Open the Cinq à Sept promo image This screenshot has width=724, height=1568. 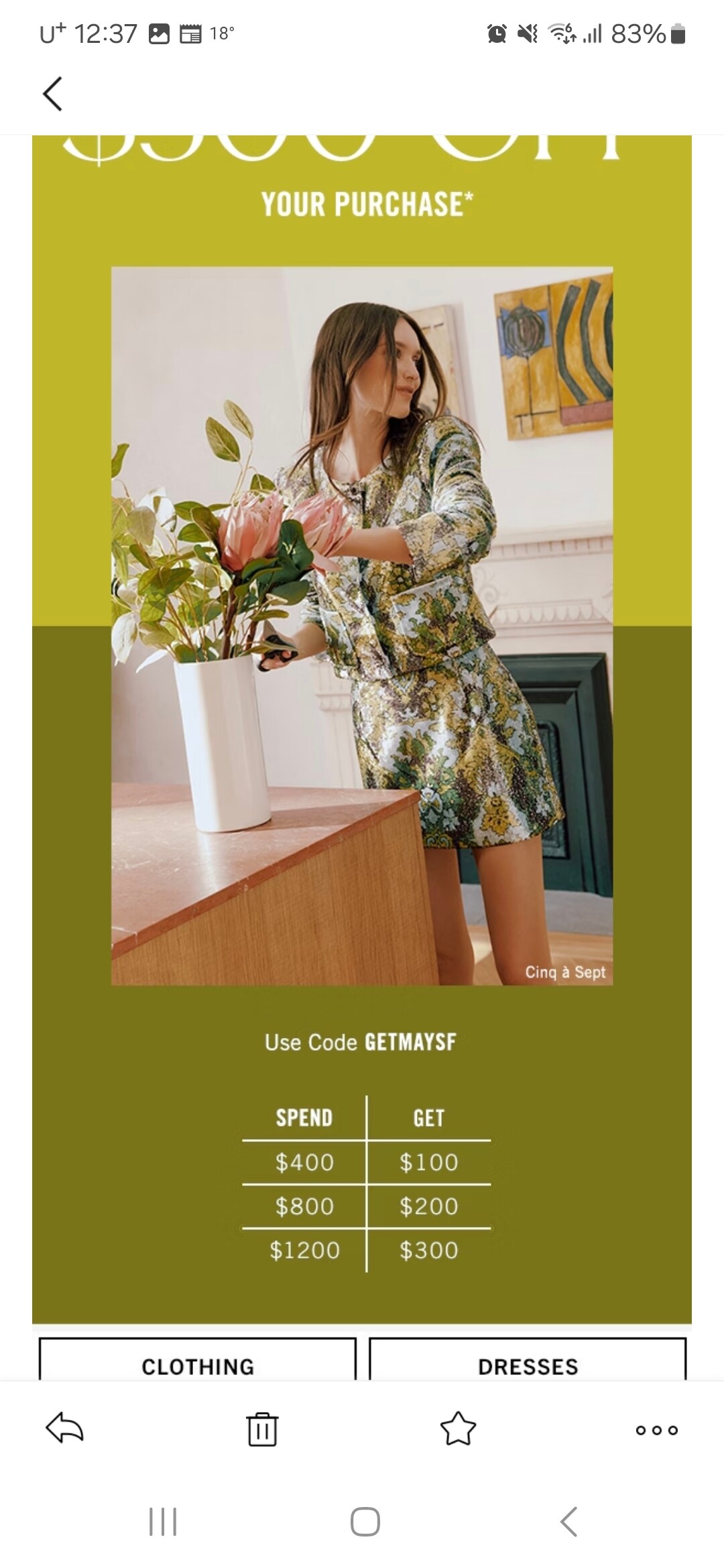click(x=362, y=626)
